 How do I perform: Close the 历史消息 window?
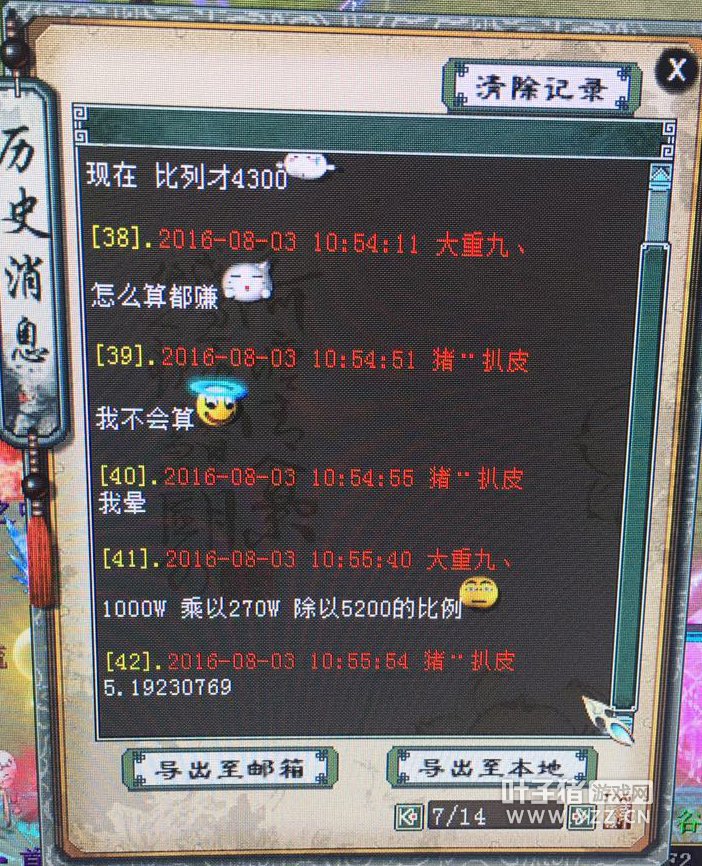pos(677,70)
